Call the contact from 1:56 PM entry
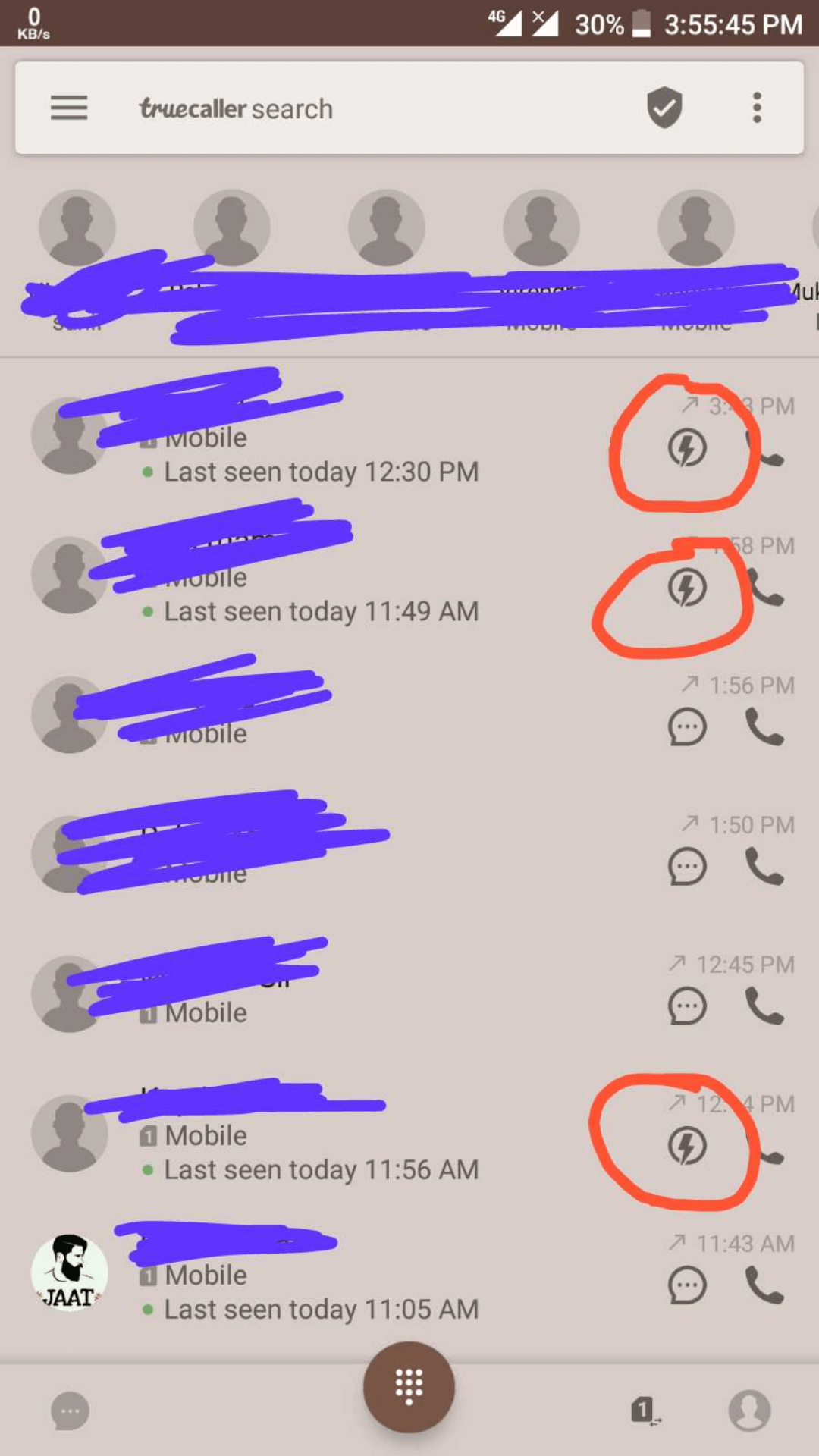 click(x=764, y=727)
